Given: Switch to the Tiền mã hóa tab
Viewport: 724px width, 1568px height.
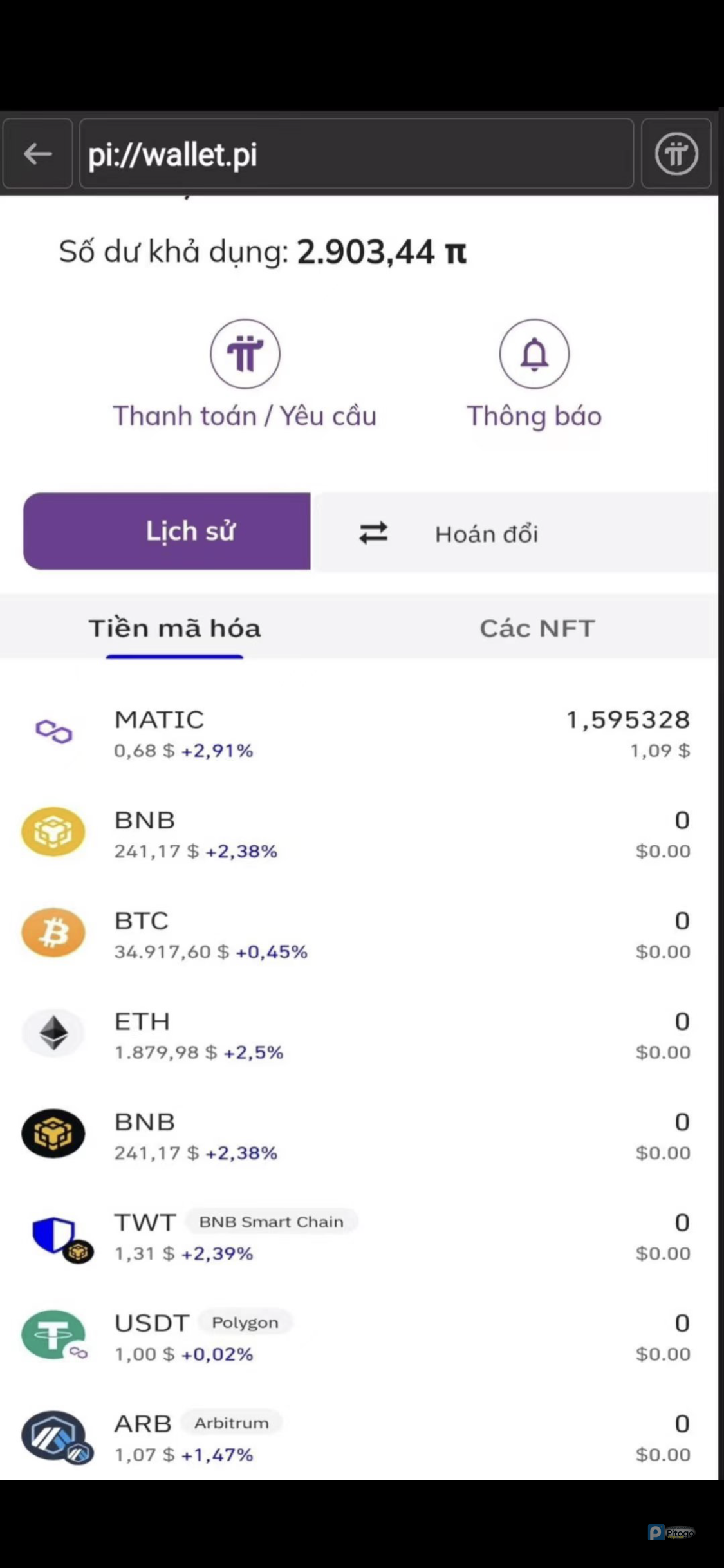Looking at the screenshot, I should pos(174,628).
